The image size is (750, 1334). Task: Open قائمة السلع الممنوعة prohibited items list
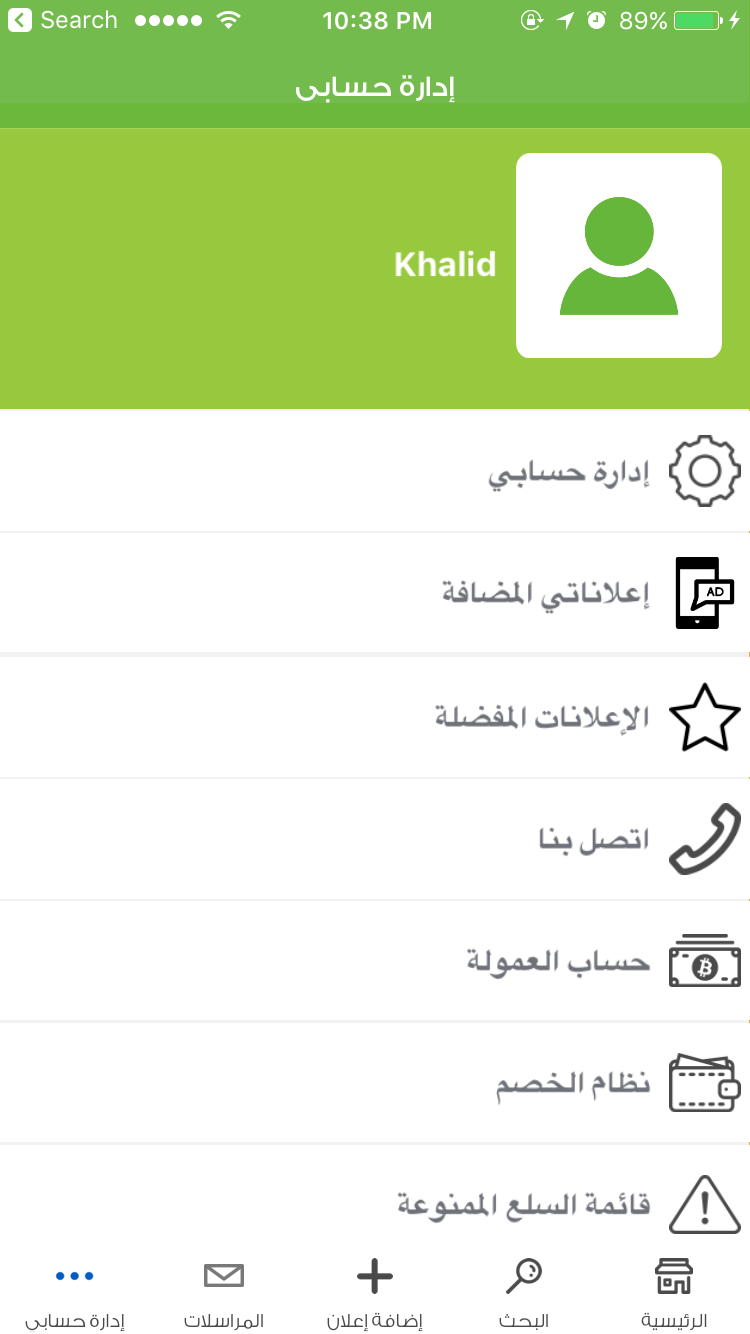(375, 1194)
